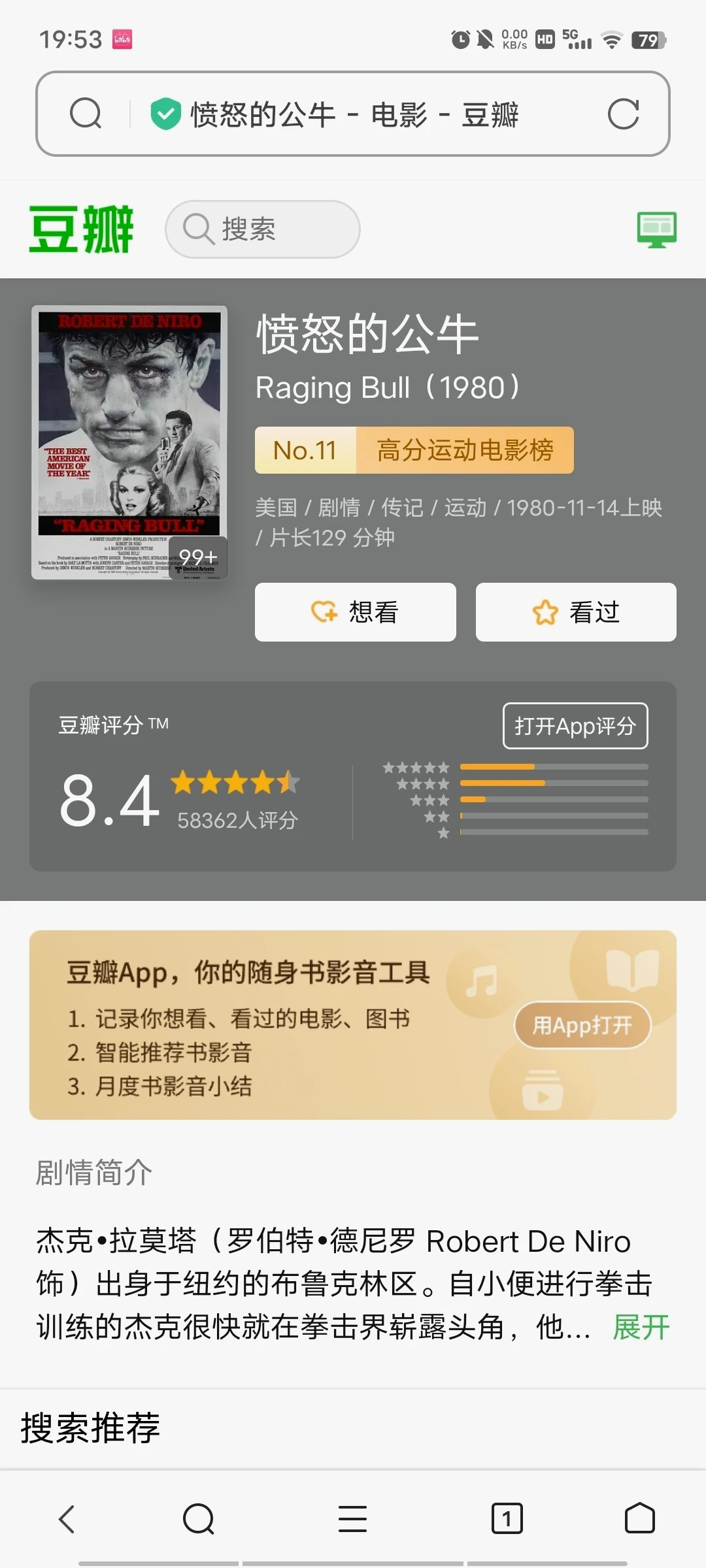Switch to desktop version via monitor icon

pos(656,229)
